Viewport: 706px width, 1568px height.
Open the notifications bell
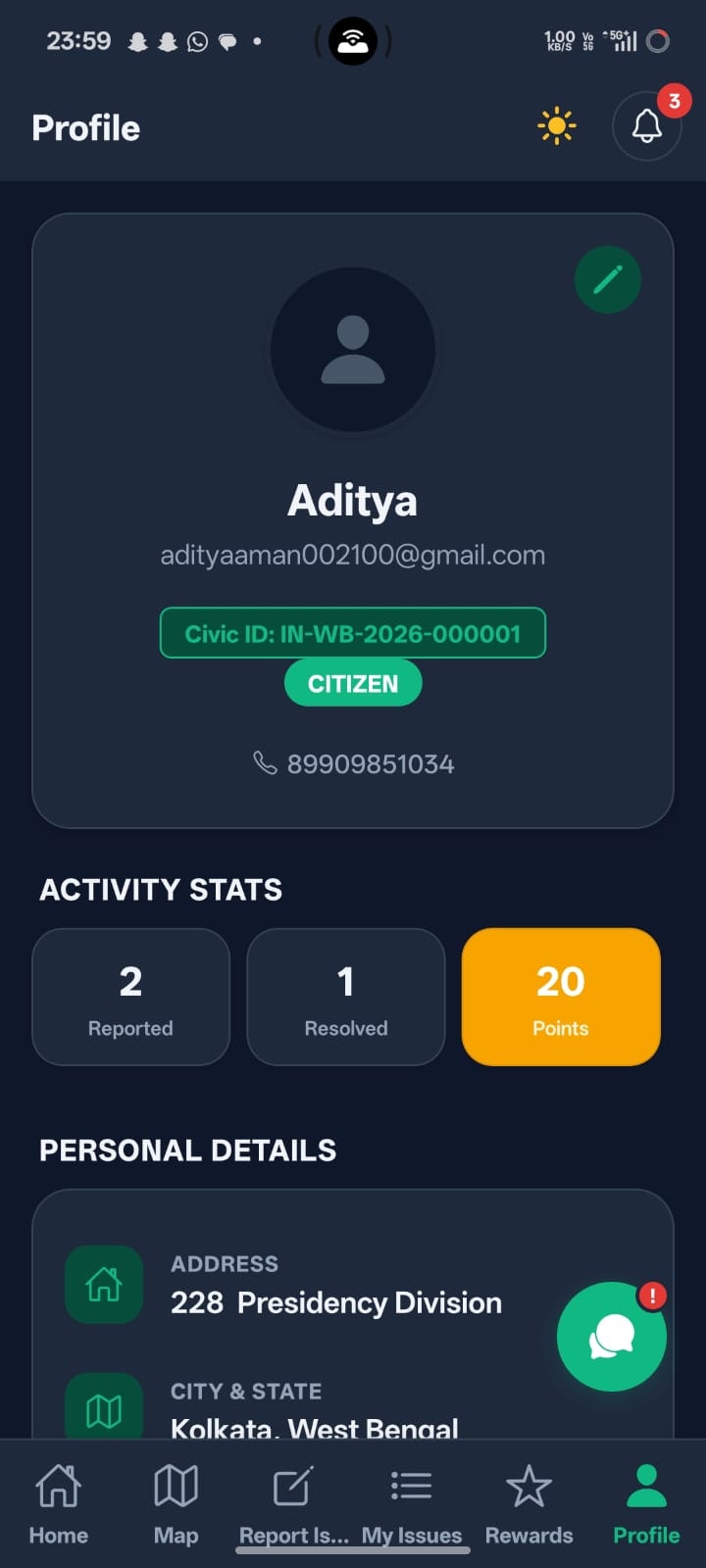(646, 126)
